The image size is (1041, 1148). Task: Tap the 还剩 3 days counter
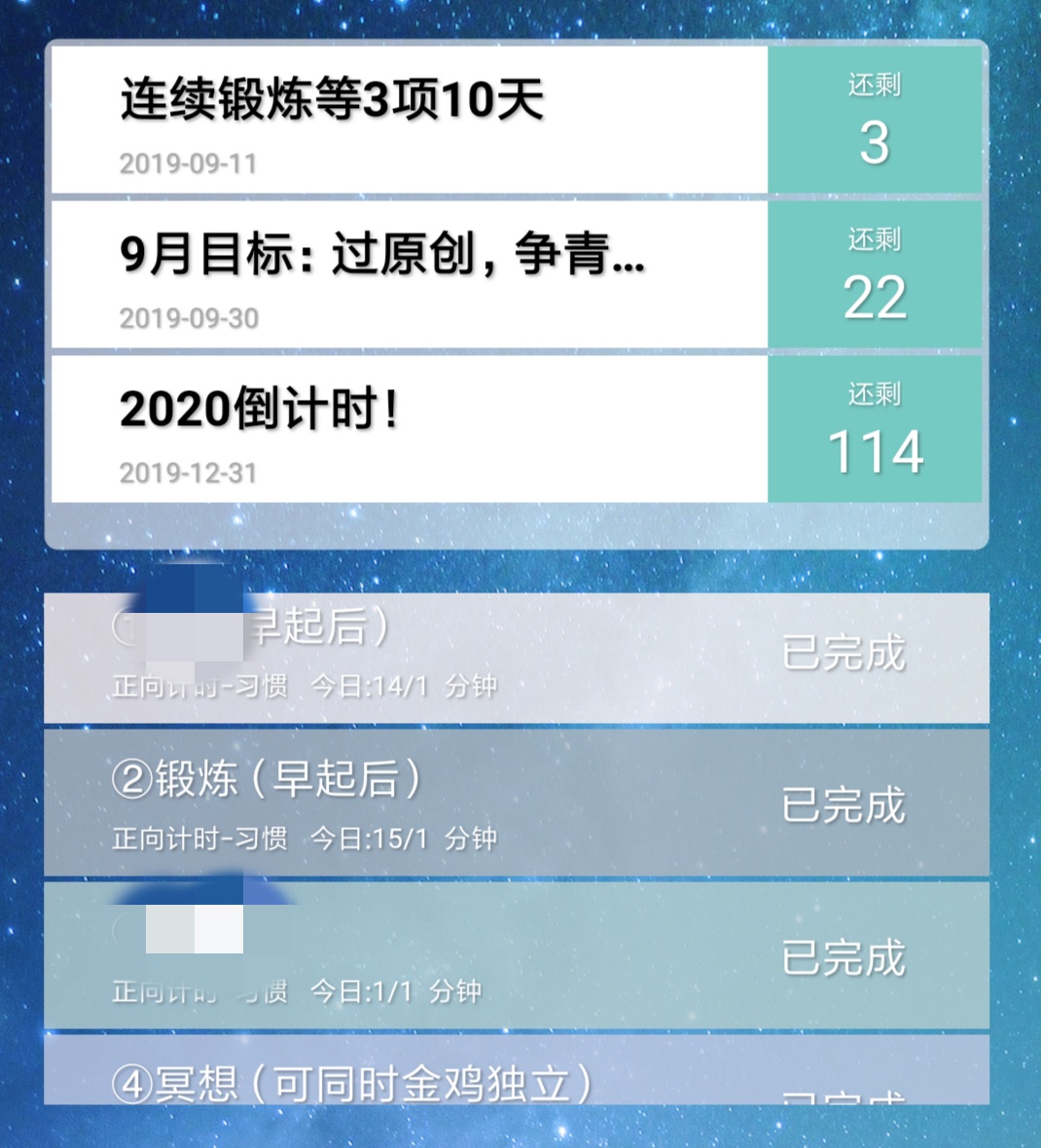pos(875,117)
